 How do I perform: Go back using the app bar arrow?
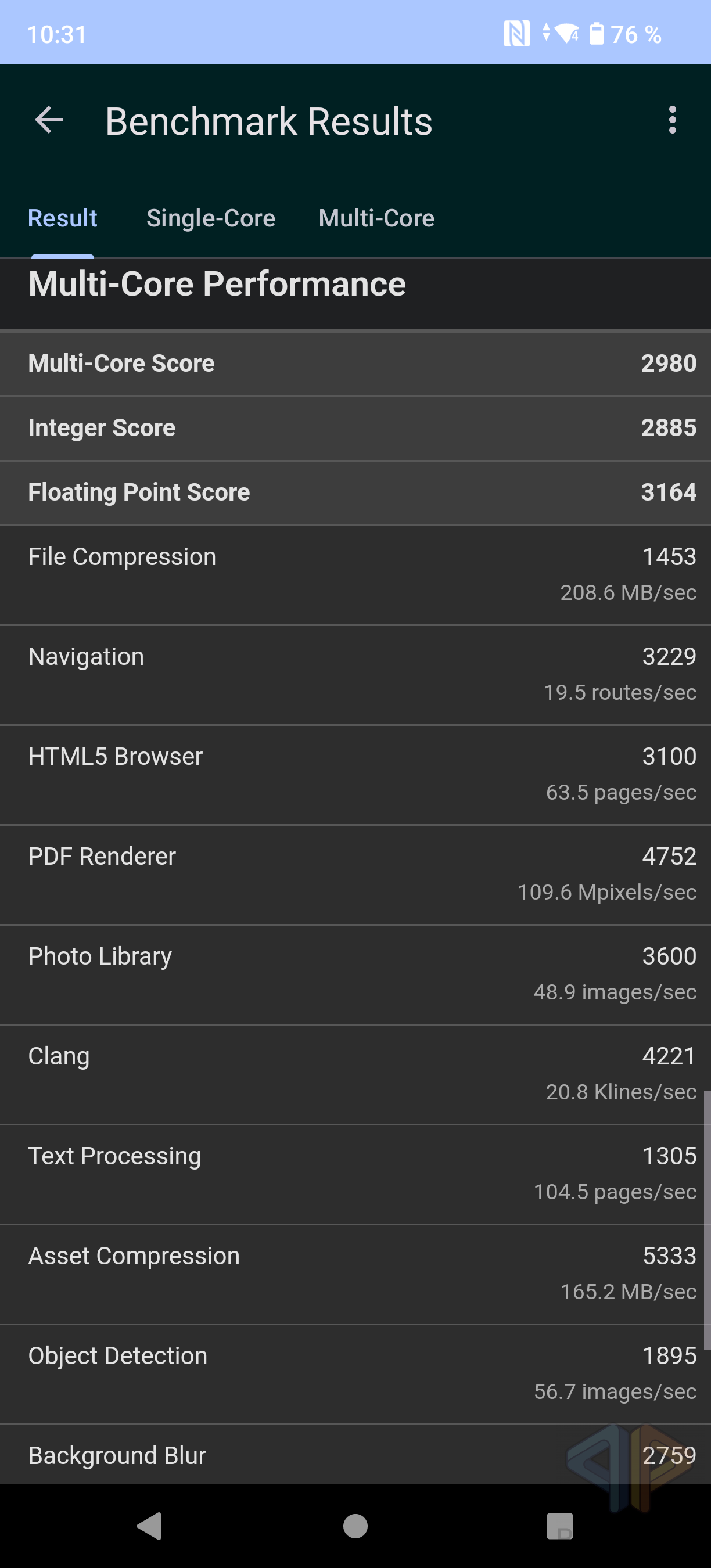pyautogui.click(x=49, y=120)
